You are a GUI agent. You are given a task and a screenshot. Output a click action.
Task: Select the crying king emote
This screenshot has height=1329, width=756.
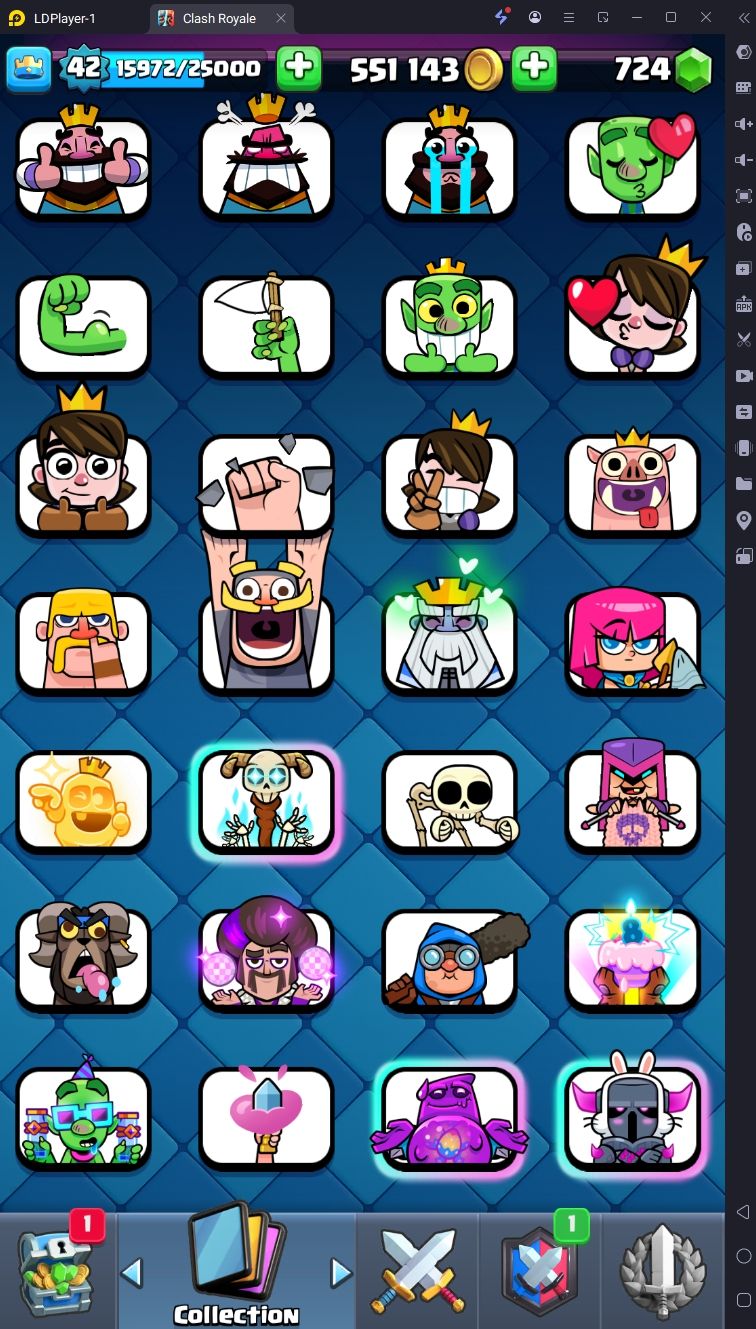pyautogui.click(x=449, y=167)
